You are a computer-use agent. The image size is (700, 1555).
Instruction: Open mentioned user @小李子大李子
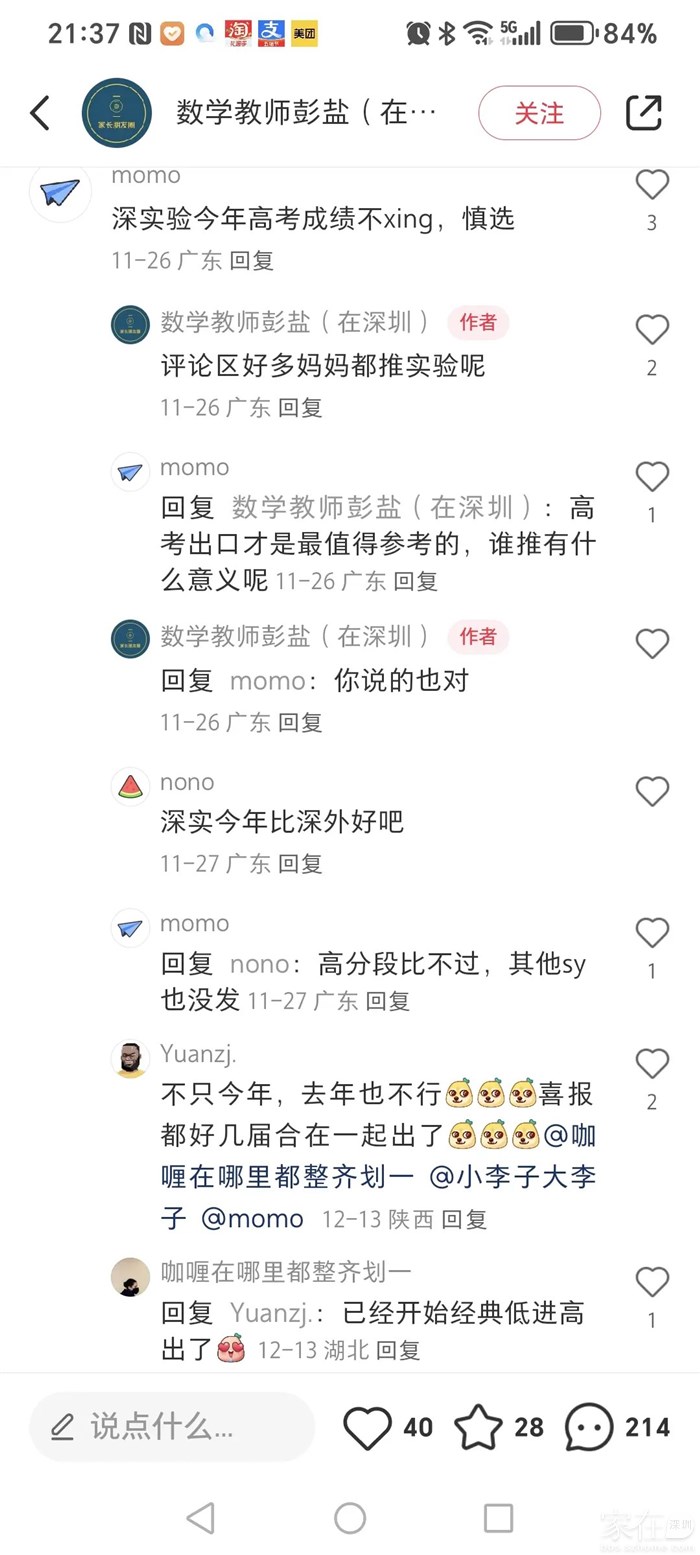[x=512, y=1177]
